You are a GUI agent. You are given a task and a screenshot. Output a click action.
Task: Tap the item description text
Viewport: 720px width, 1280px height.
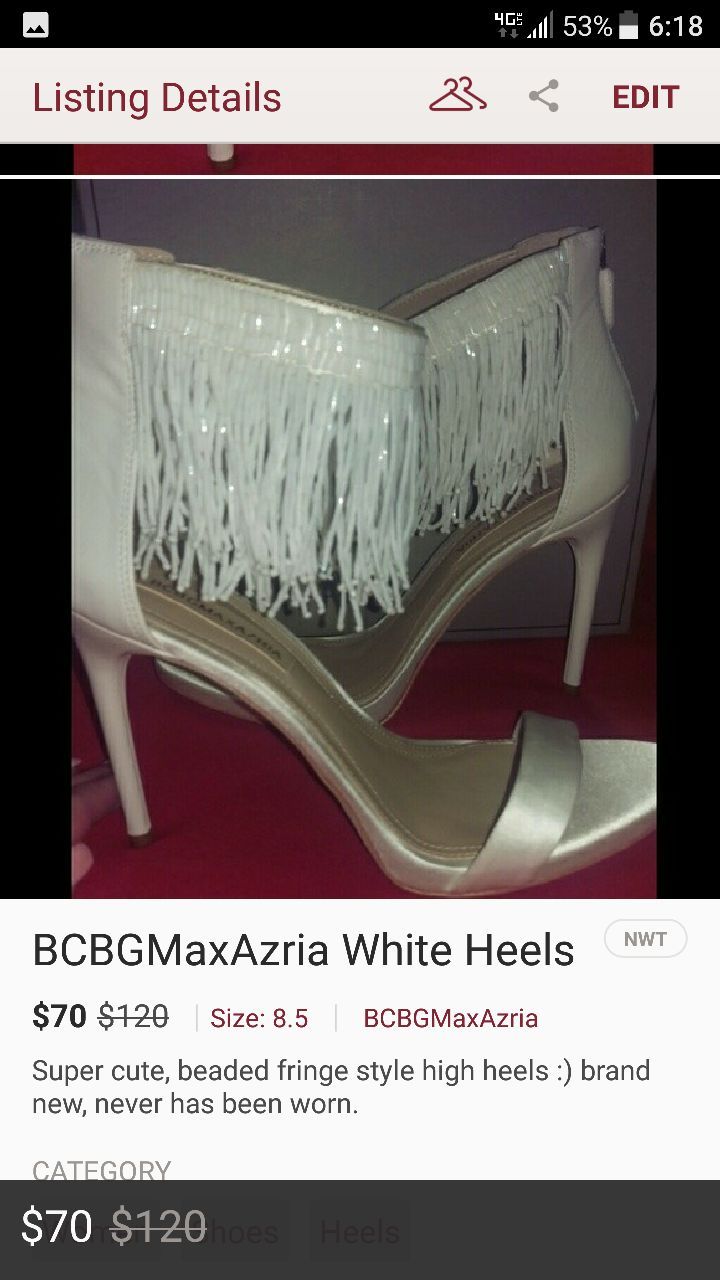340,1086
